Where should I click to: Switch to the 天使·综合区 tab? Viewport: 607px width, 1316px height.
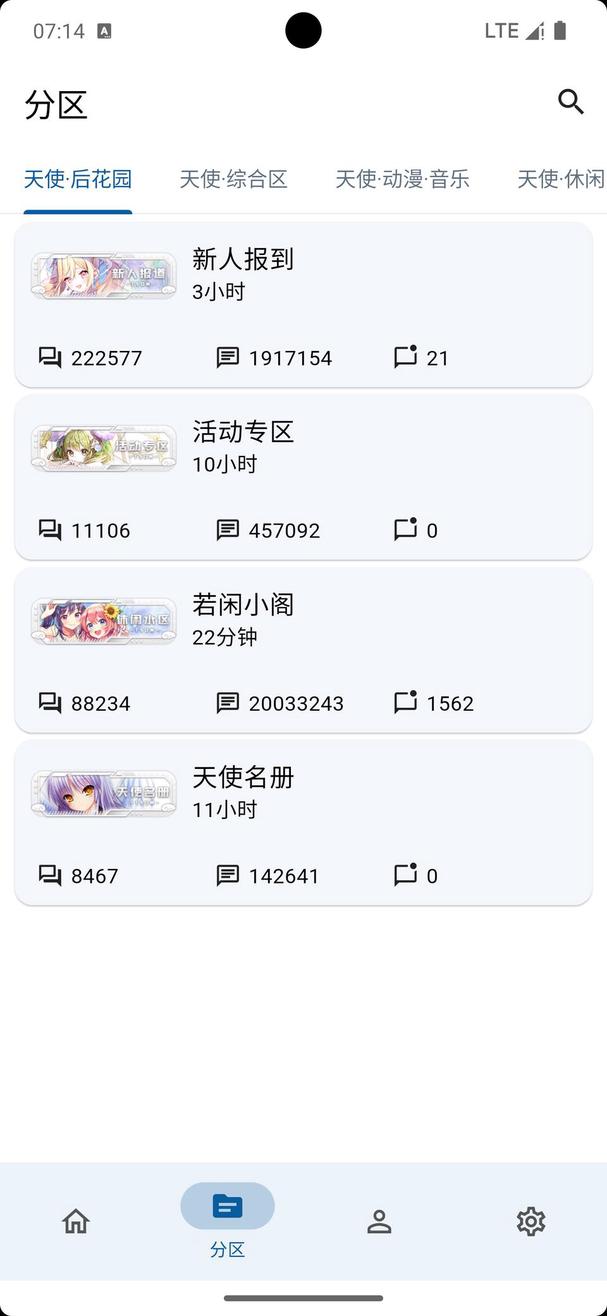[233, 180]
